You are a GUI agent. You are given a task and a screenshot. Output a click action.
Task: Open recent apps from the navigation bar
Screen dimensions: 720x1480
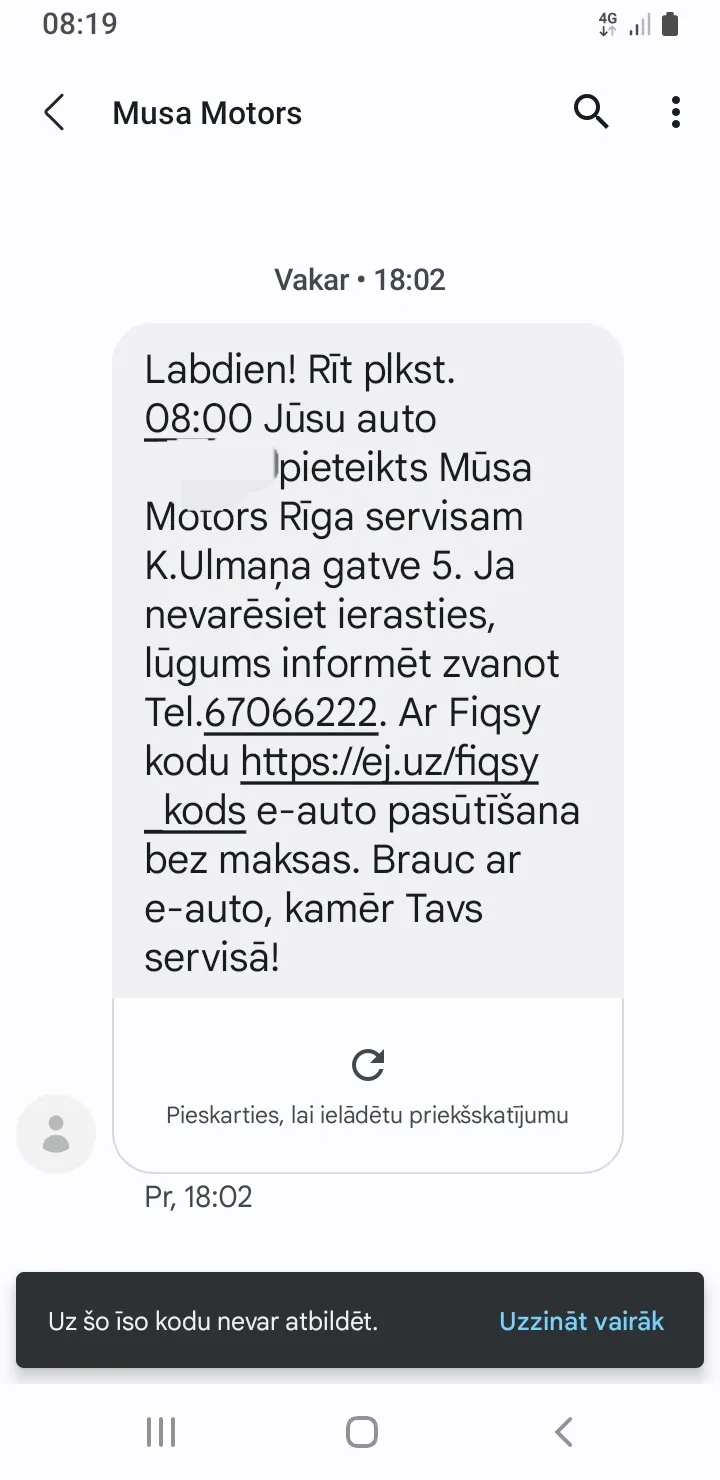(161, 1432)
